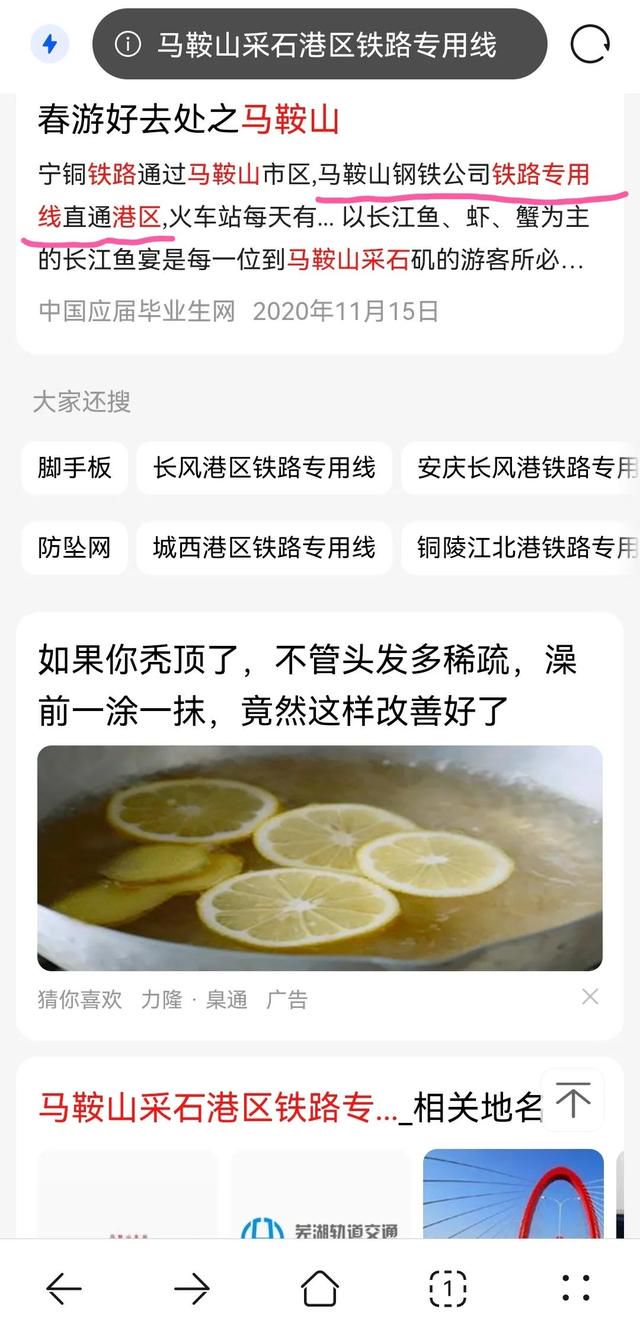This screenshot has height=1338, width=640.
Task: Search the suggestion 长风港区铁路专用线
Action: (264, 467)
